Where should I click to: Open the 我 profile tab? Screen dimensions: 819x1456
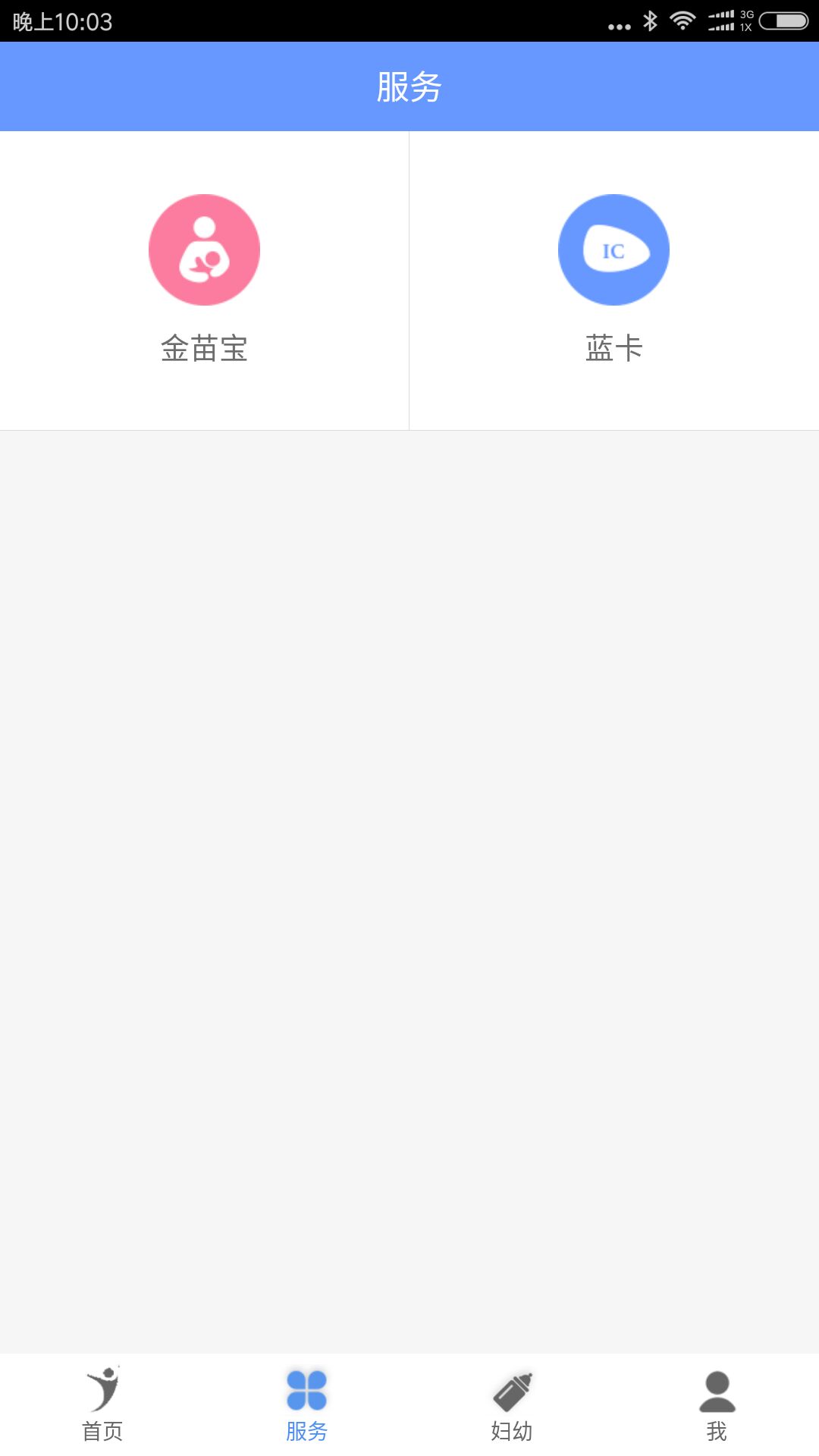click(717, 1404)
